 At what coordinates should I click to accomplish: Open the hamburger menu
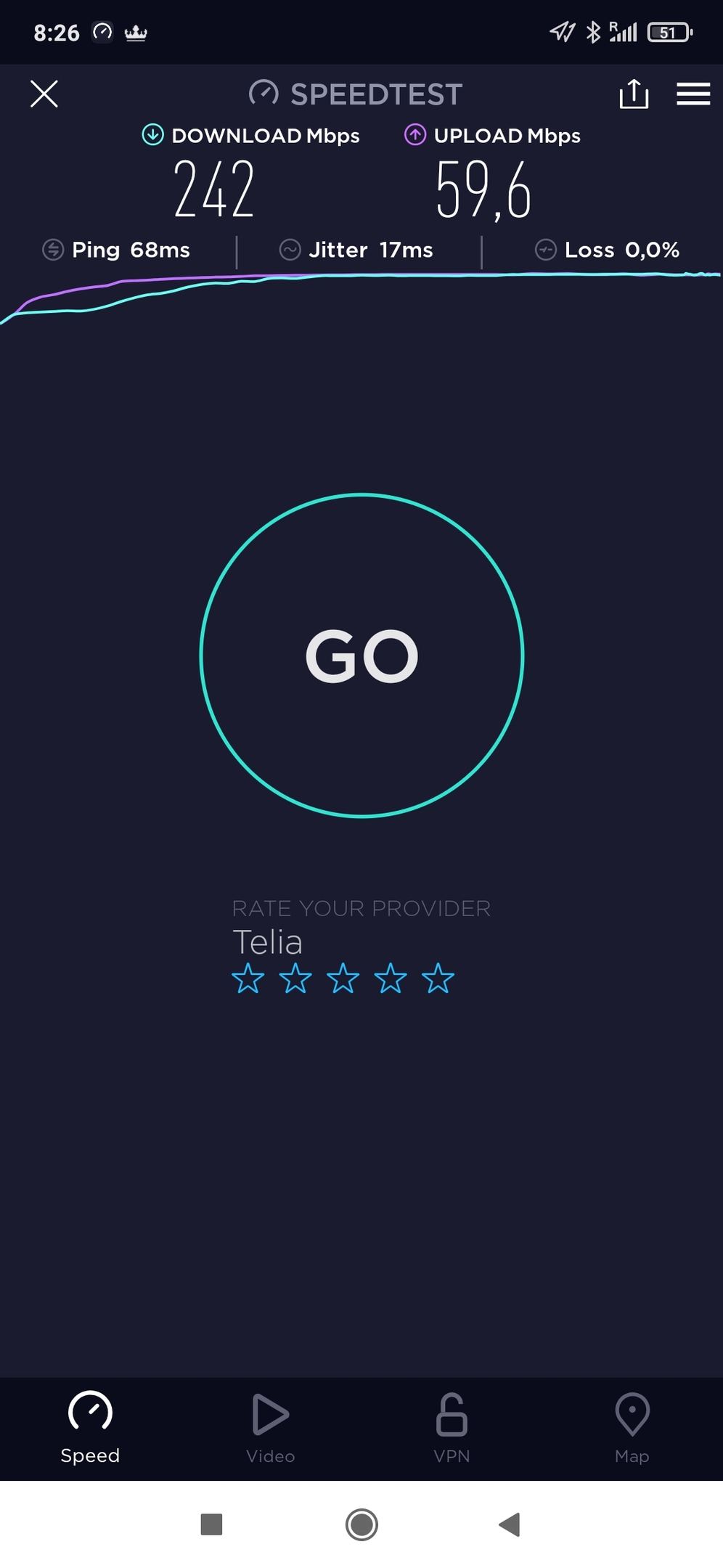693,94
